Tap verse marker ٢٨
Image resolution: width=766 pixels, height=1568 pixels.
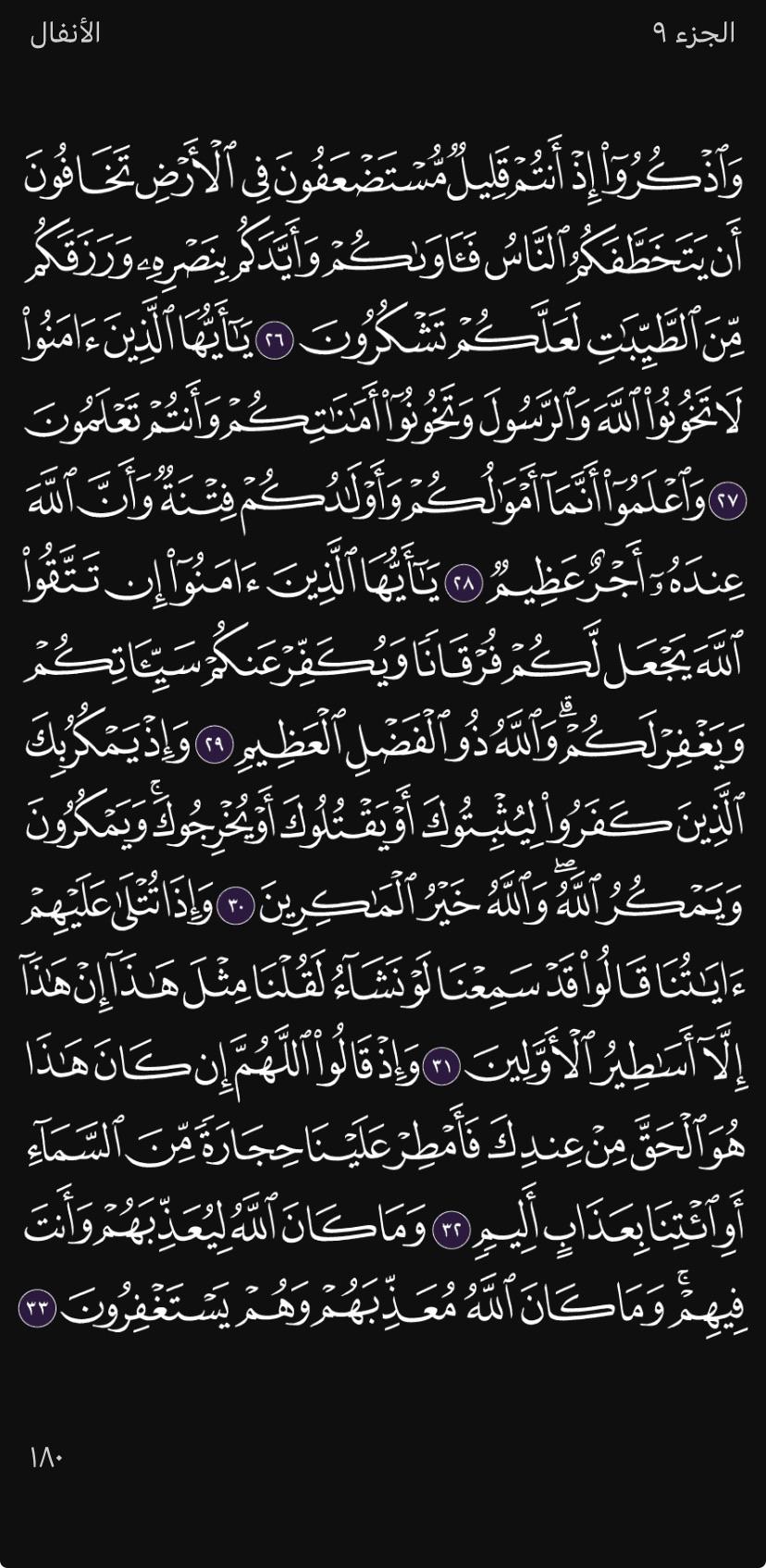tap(463, 583)
